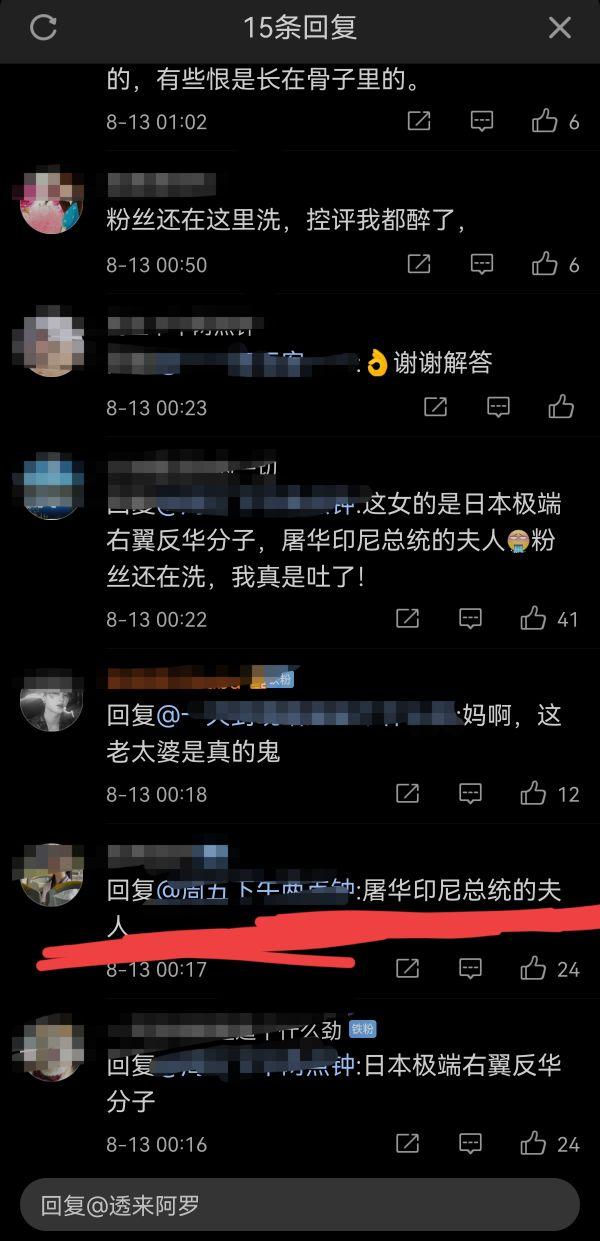Viewport: 600px width, 1241px height.
Task: Like the '谢谢解答' comment
Action: pyautogui.click(x=561, y=407)
